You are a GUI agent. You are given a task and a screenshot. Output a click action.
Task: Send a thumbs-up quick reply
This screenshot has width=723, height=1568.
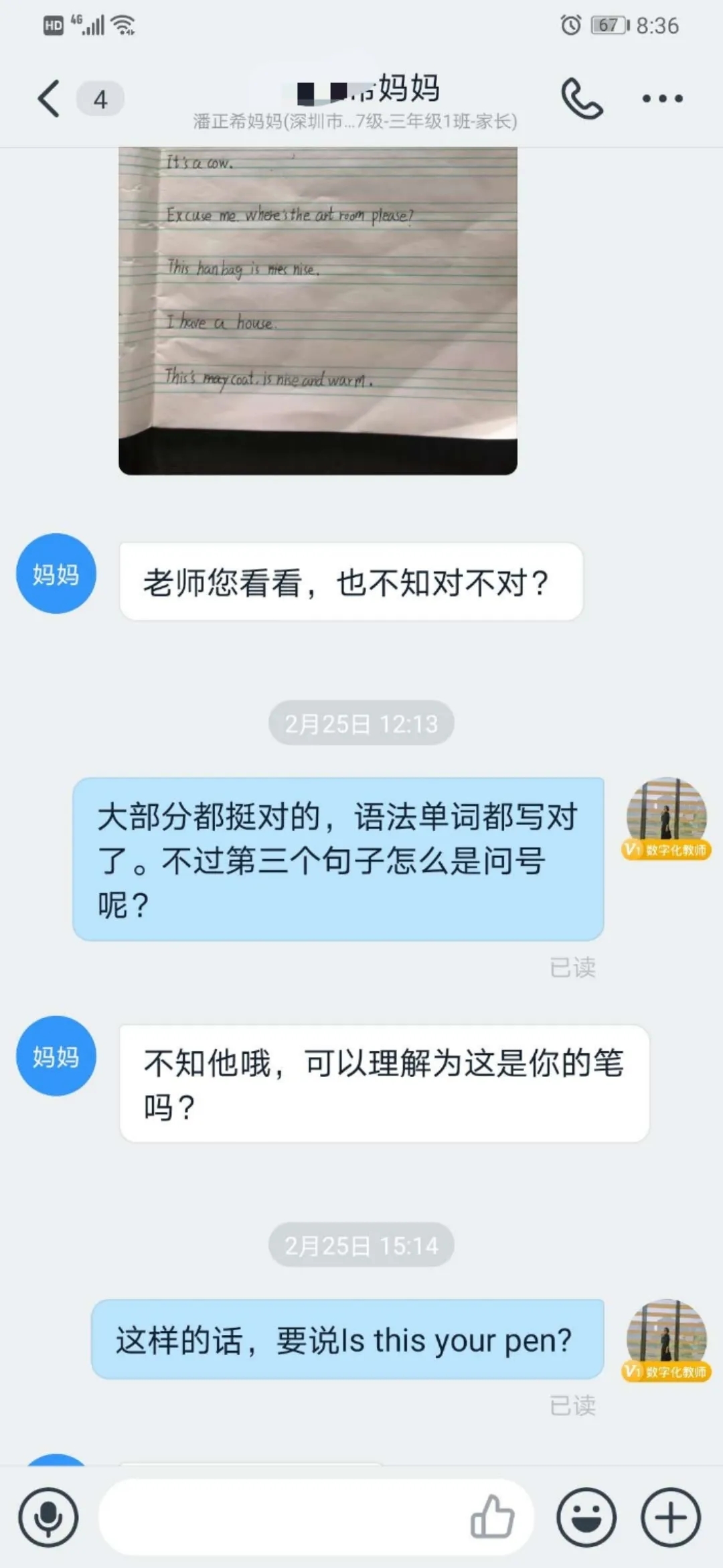point(493,1516)
